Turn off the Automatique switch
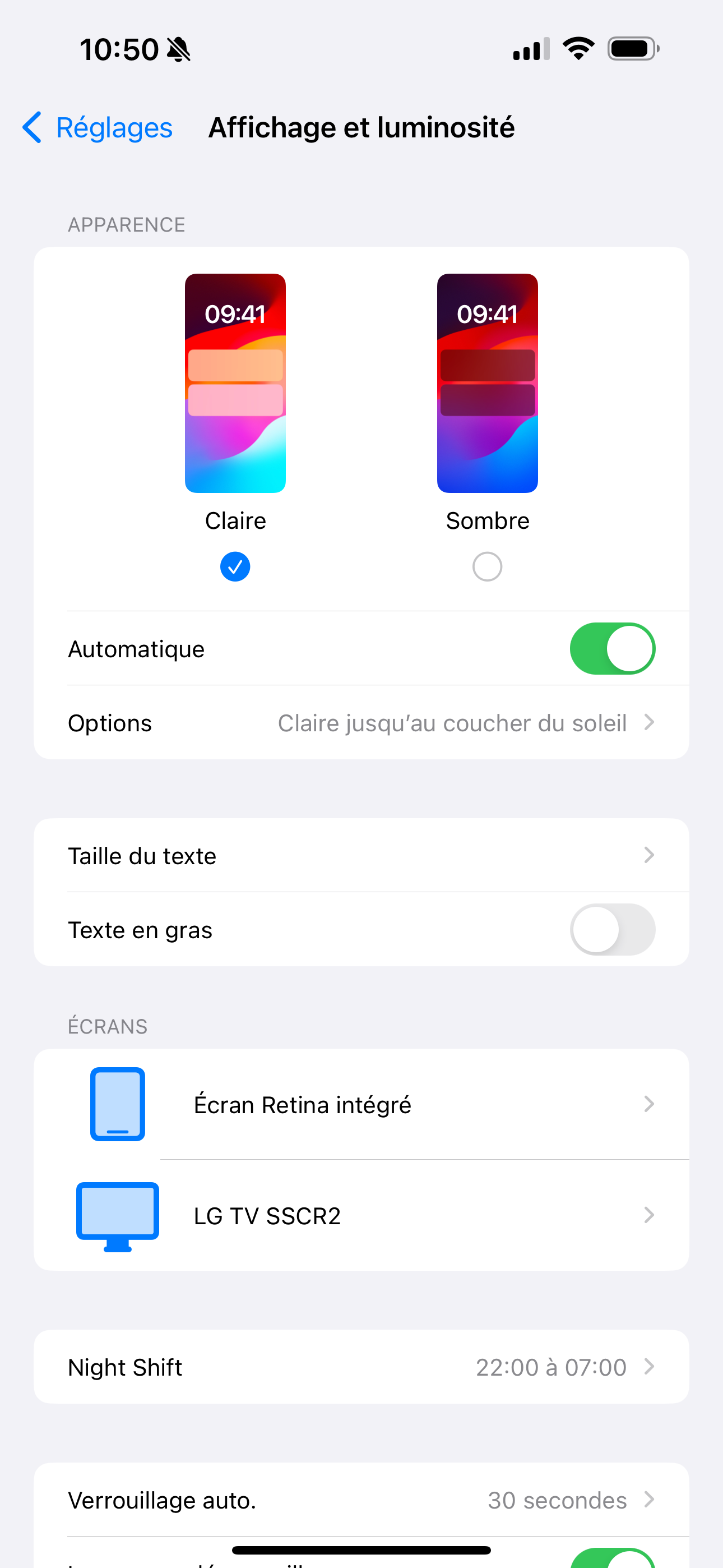The width and height of the screenshot is (723, 1568). (x=611, y=649)
